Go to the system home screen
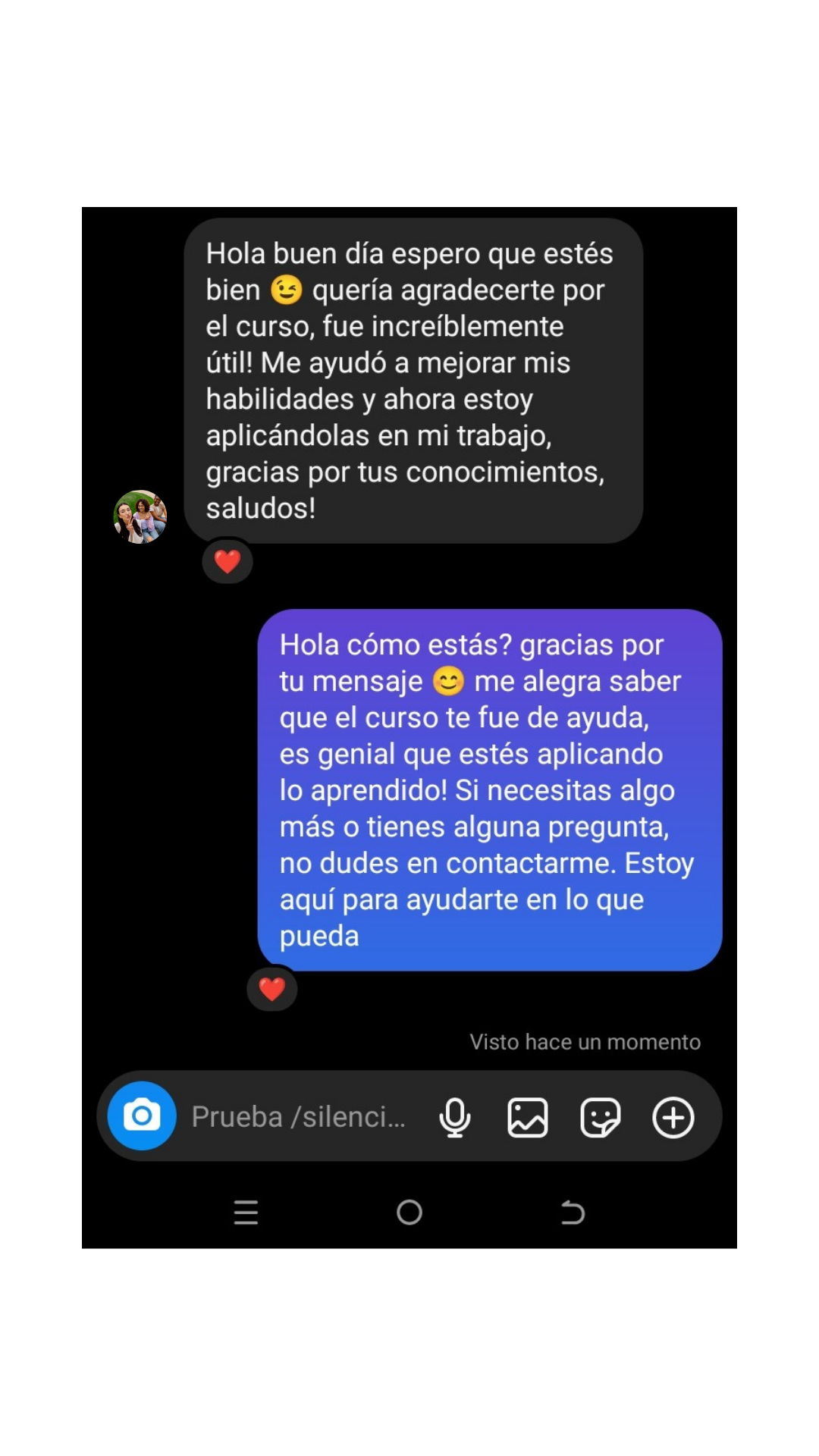The width and height of the screenshot is (819, 1456). (409, 1213)
